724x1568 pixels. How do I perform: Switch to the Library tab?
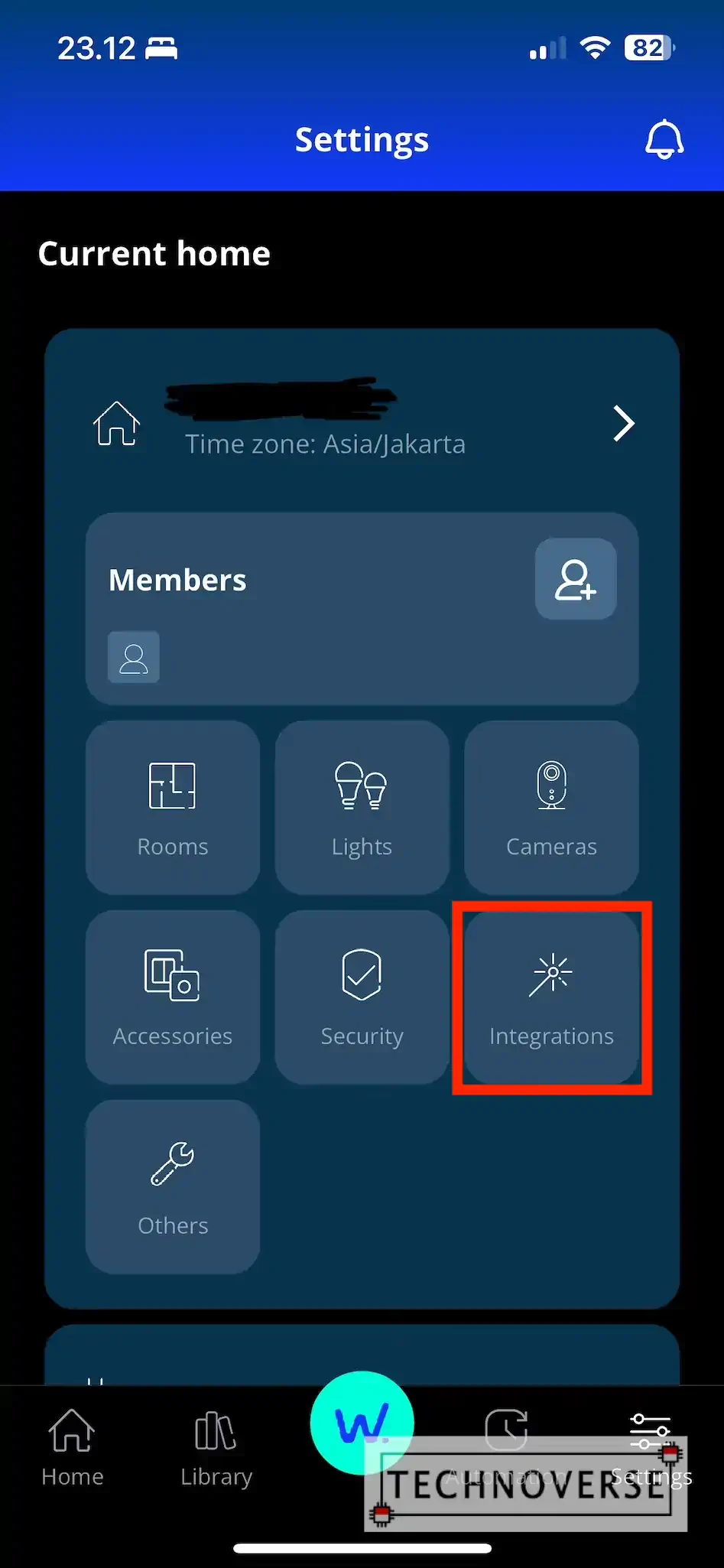click(x=216, y=1448)
